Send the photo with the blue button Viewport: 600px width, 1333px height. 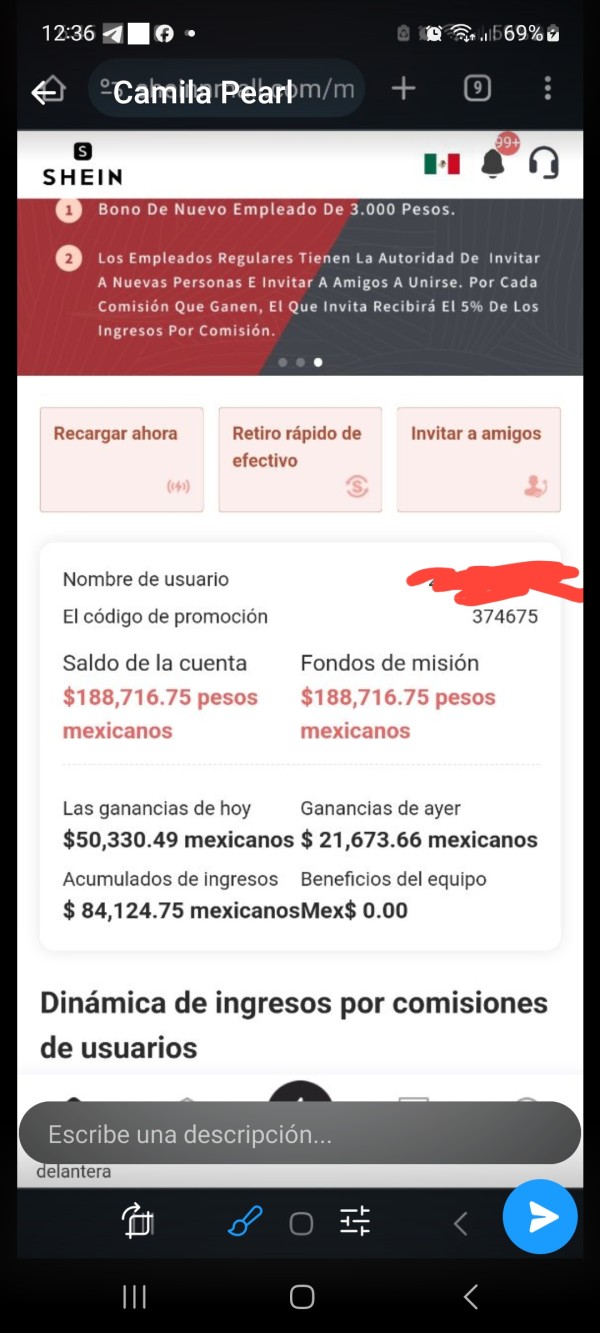click(540, 1217)
